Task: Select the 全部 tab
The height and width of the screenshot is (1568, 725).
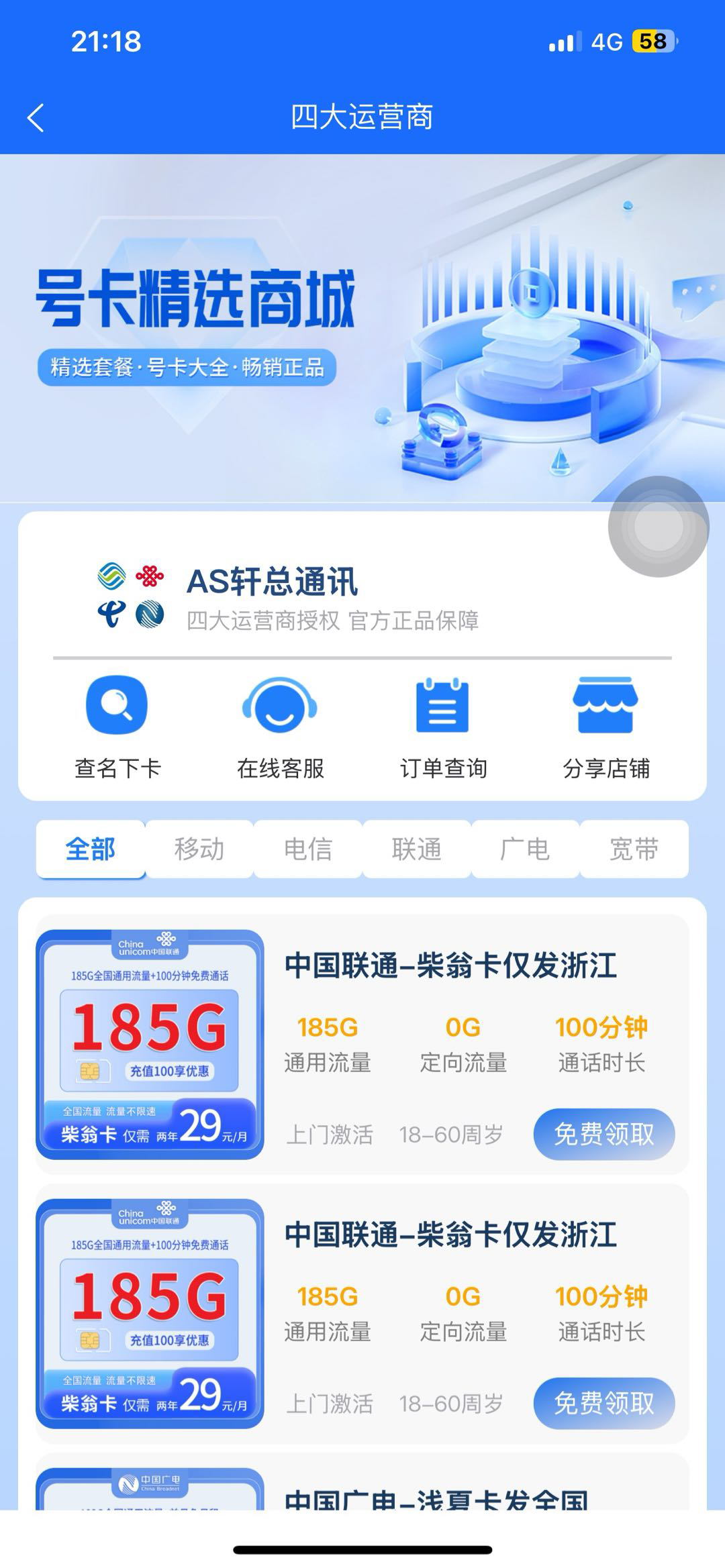Action: click(91, 849)
